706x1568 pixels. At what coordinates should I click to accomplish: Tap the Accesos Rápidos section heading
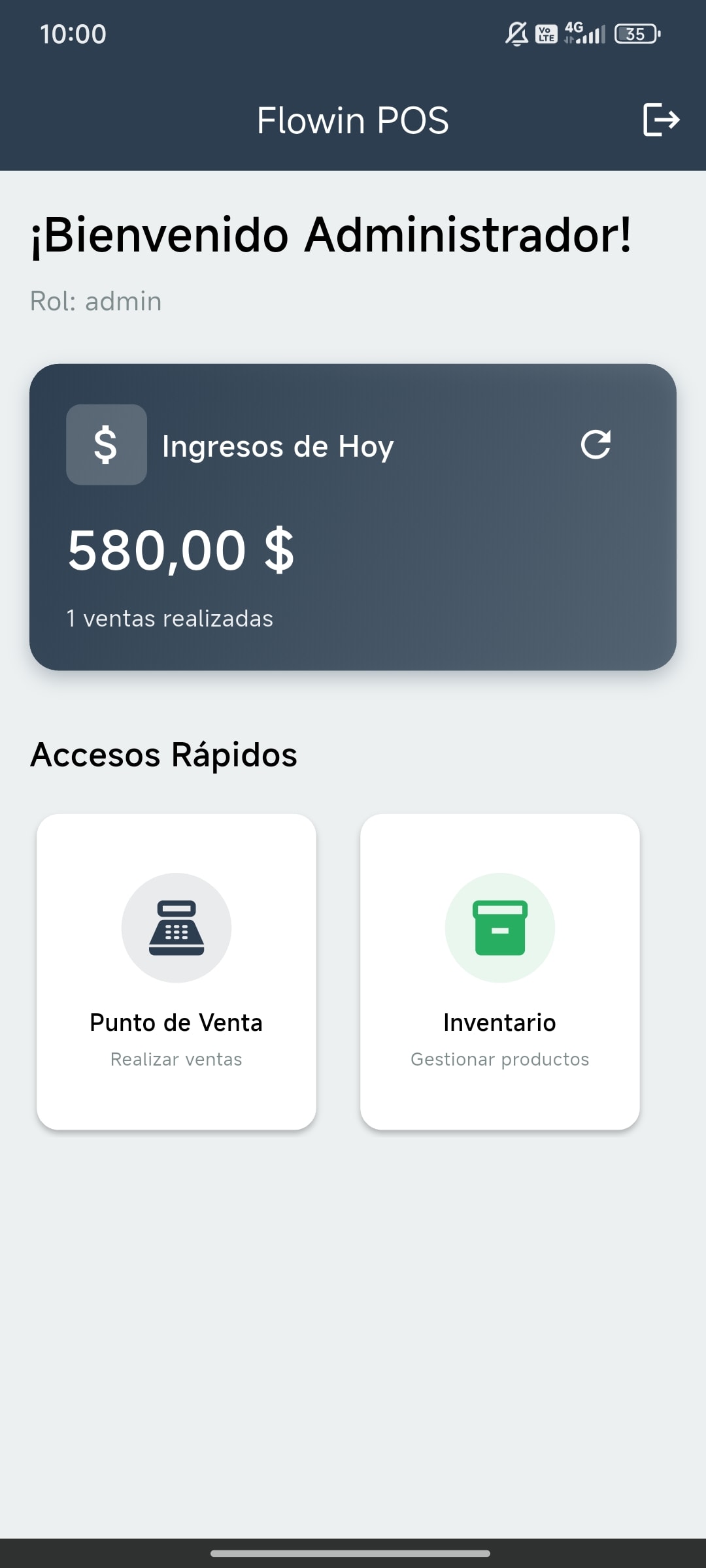pos(163,755)
